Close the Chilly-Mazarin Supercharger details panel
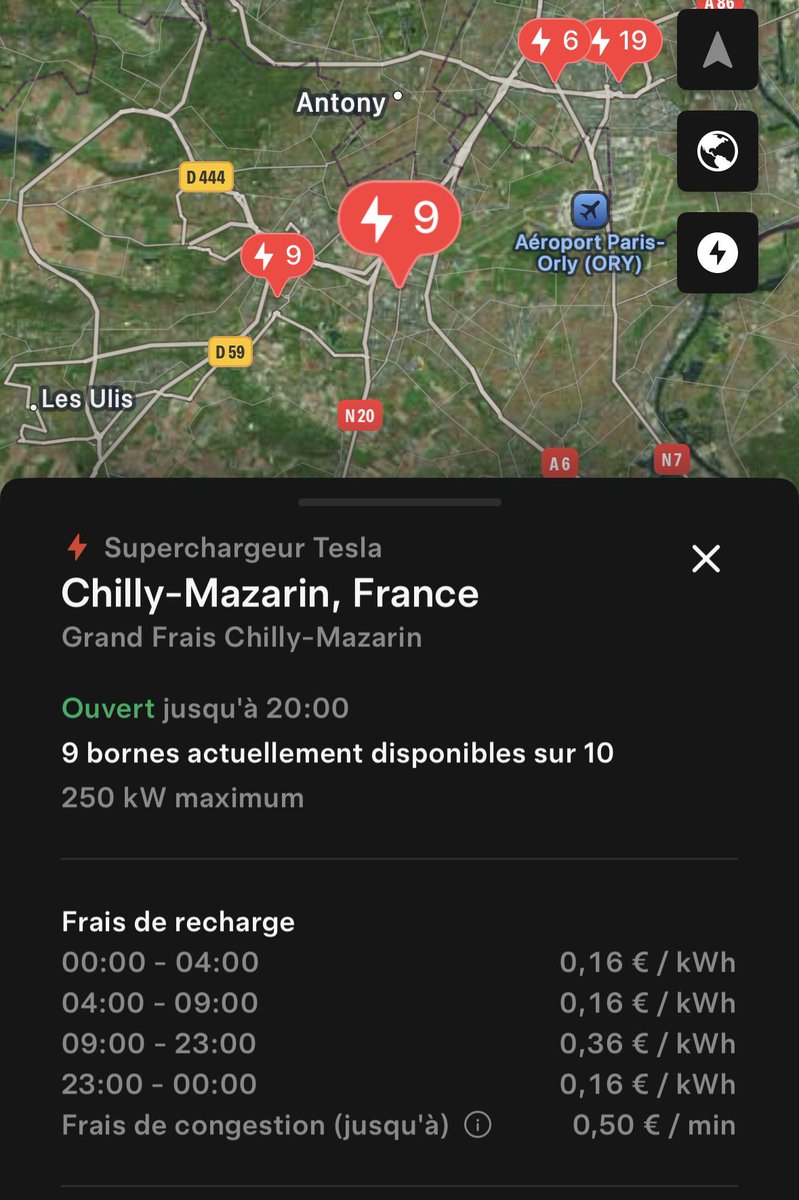The height and width of the screenshot is (1200, 799). pos(706,559)
